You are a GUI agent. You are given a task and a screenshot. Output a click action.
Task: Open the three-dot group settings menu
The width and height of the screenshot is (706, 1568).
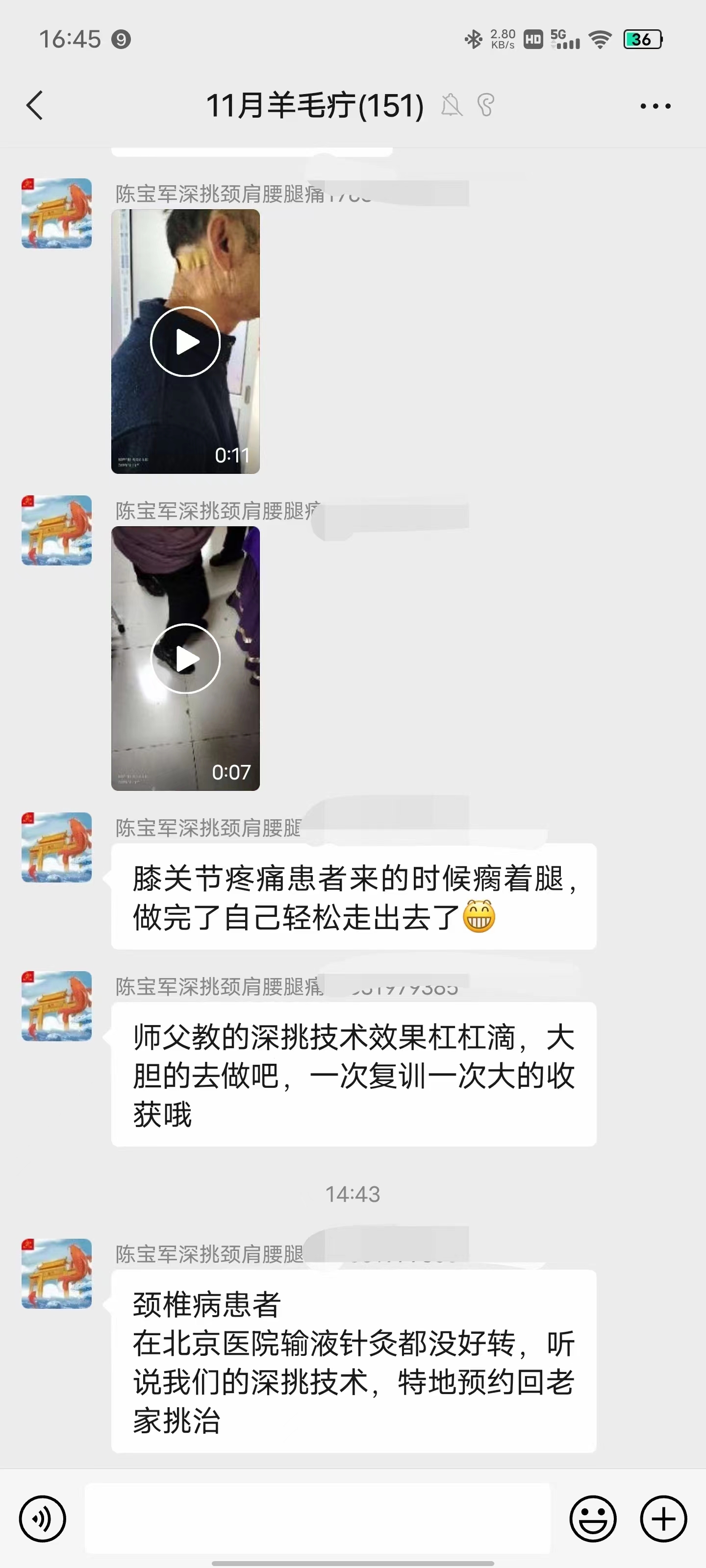pos(655,105)
